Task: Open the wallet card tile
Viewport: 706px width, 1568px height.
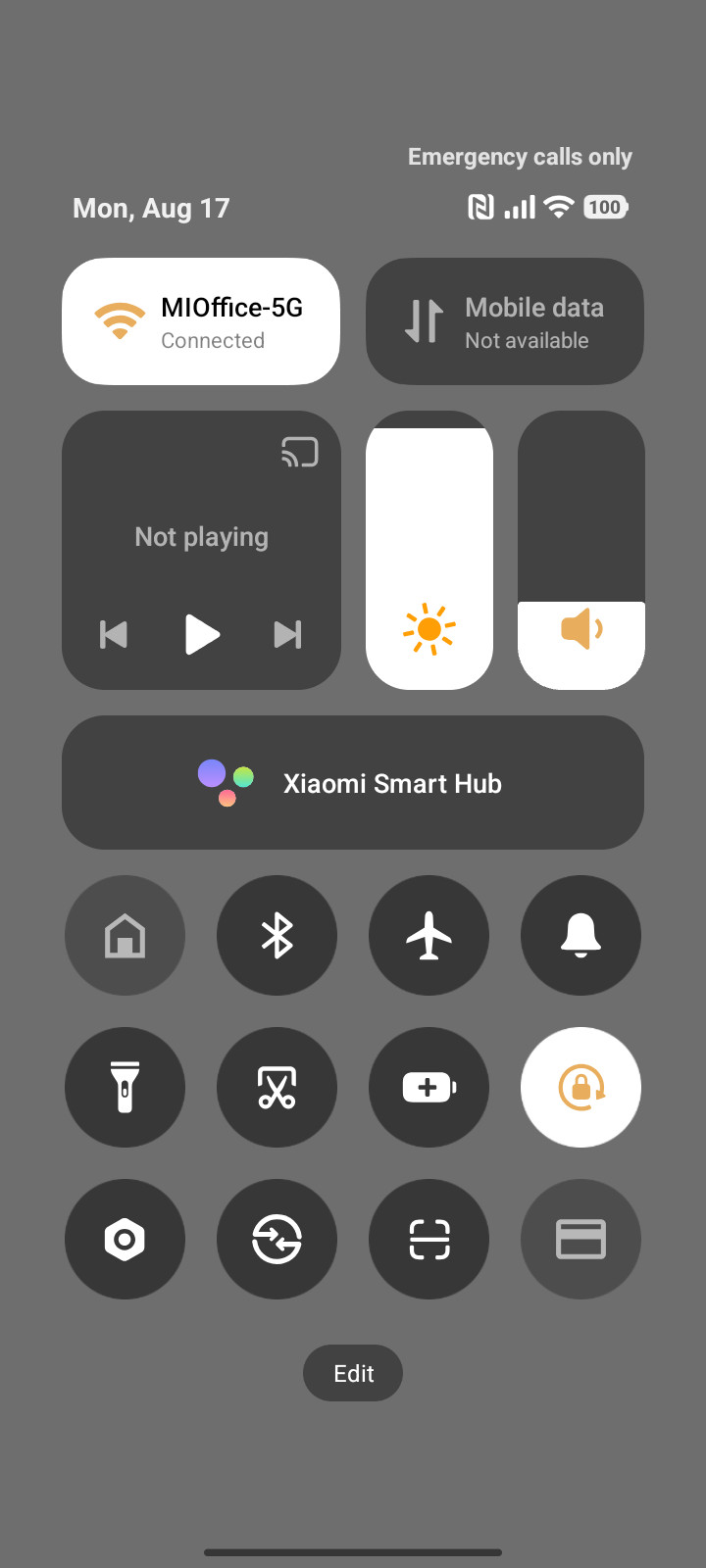Action: [x=580, y=1239]
